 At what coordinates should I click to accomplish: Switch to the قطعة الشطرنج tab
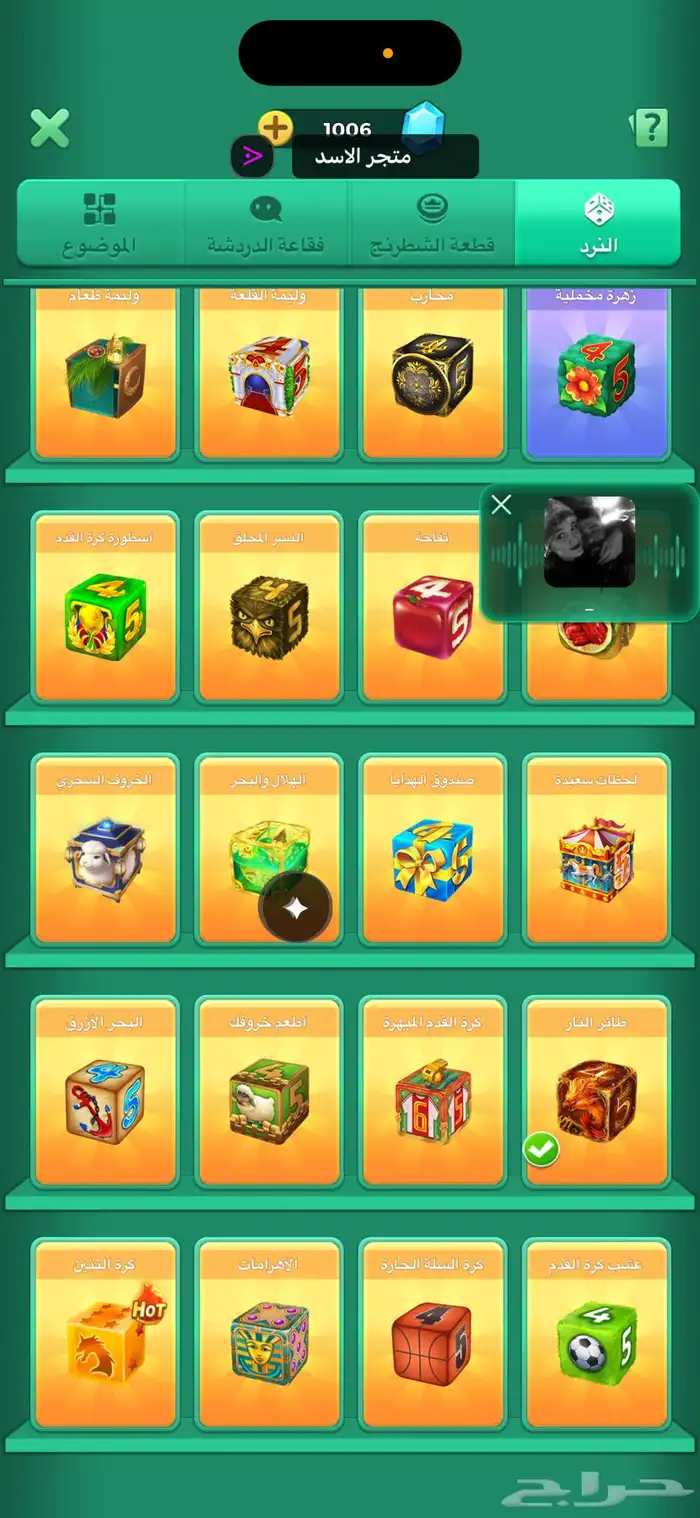(433, 223)
